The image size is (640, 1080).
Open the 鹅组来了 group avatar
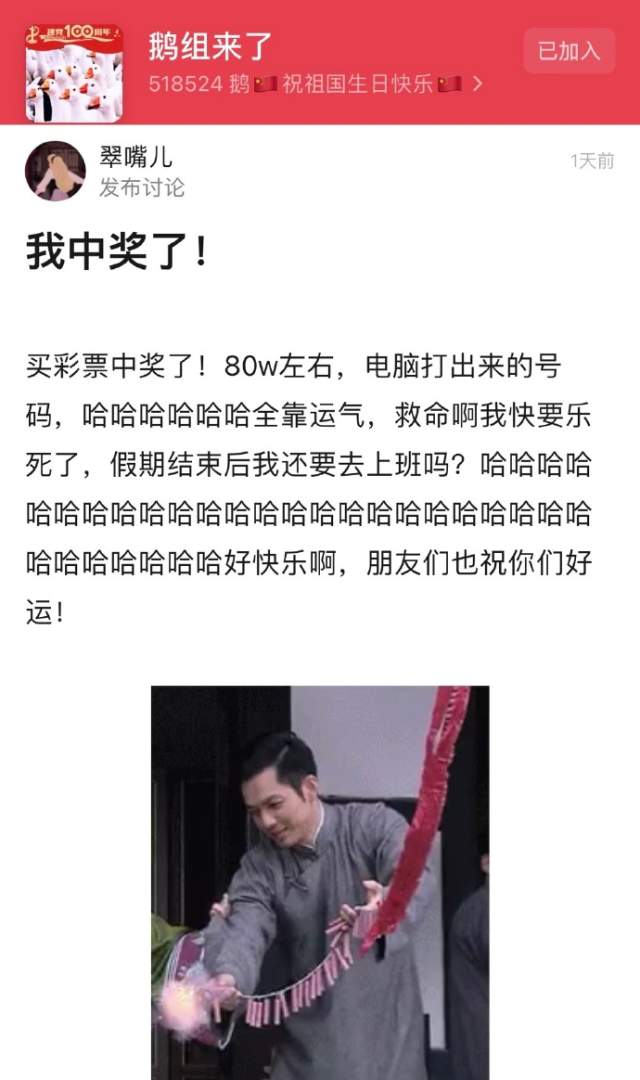coord(73,73)
